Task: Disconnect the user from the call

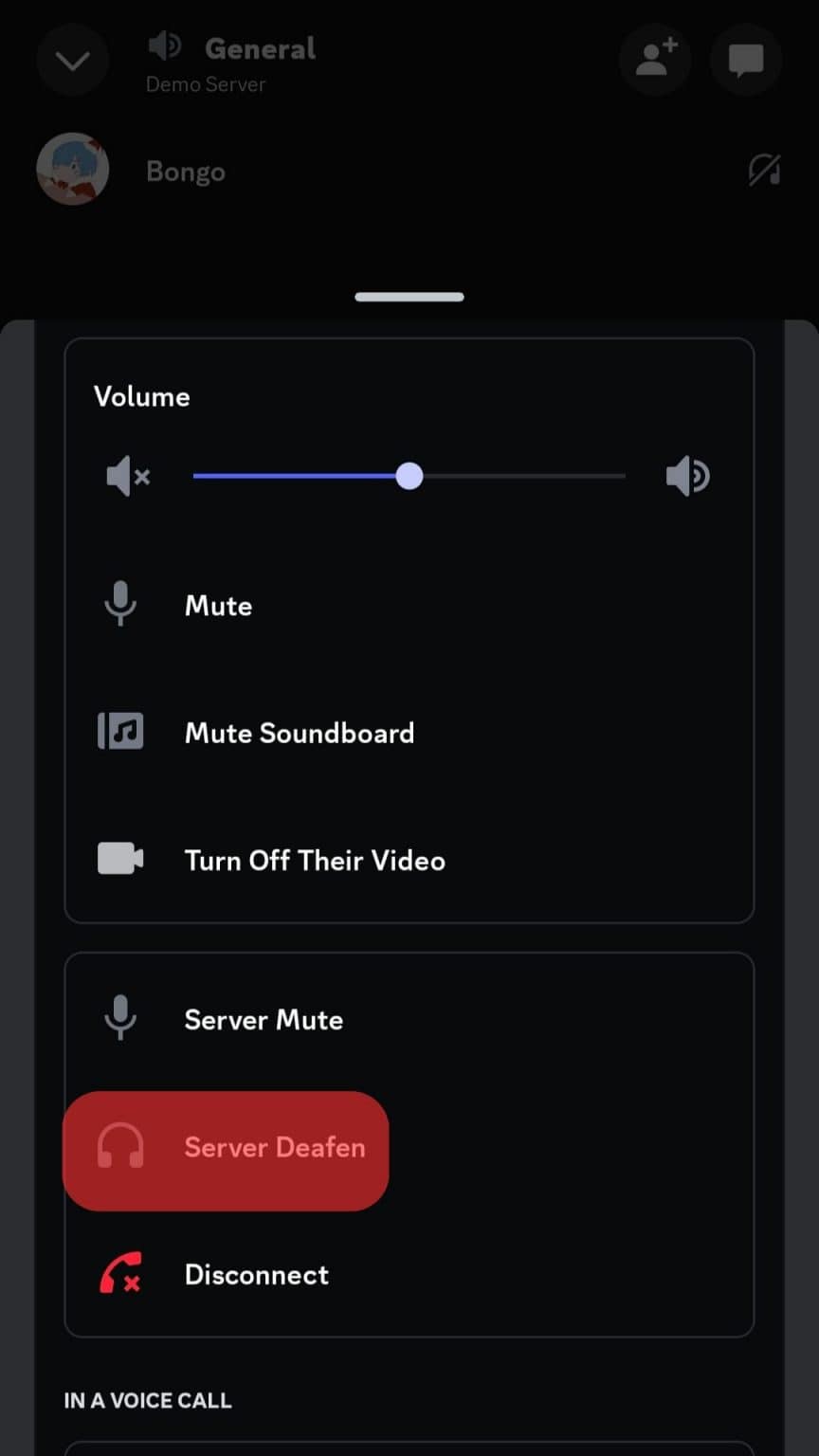Action: pyautogui.click(x=255, y=1274)
